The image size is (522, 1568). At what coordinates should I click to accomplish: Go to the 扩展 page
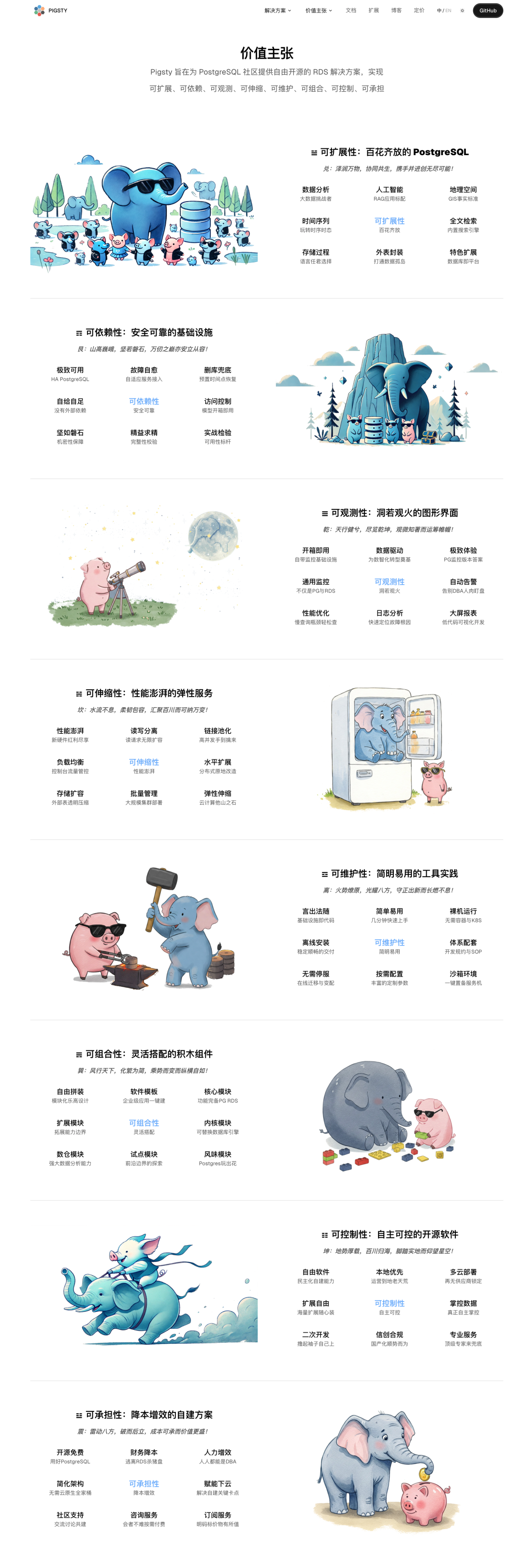[373, 10]
